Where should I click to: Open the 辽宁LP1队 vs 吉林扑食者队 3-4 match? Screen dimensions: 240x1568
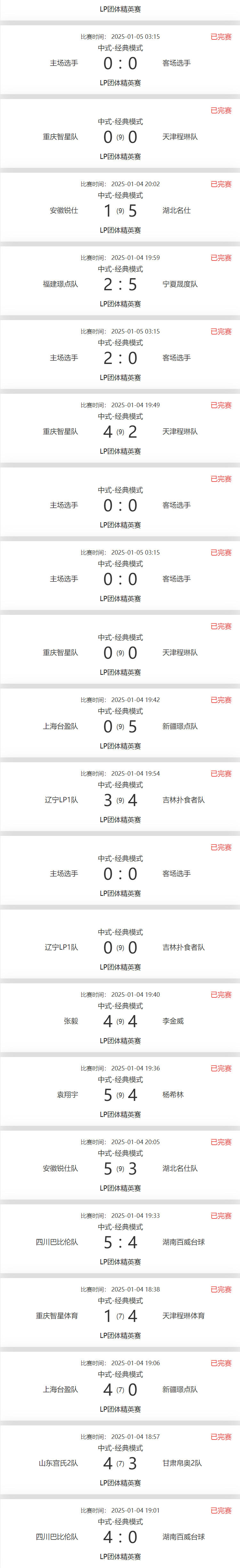[120, 800]
